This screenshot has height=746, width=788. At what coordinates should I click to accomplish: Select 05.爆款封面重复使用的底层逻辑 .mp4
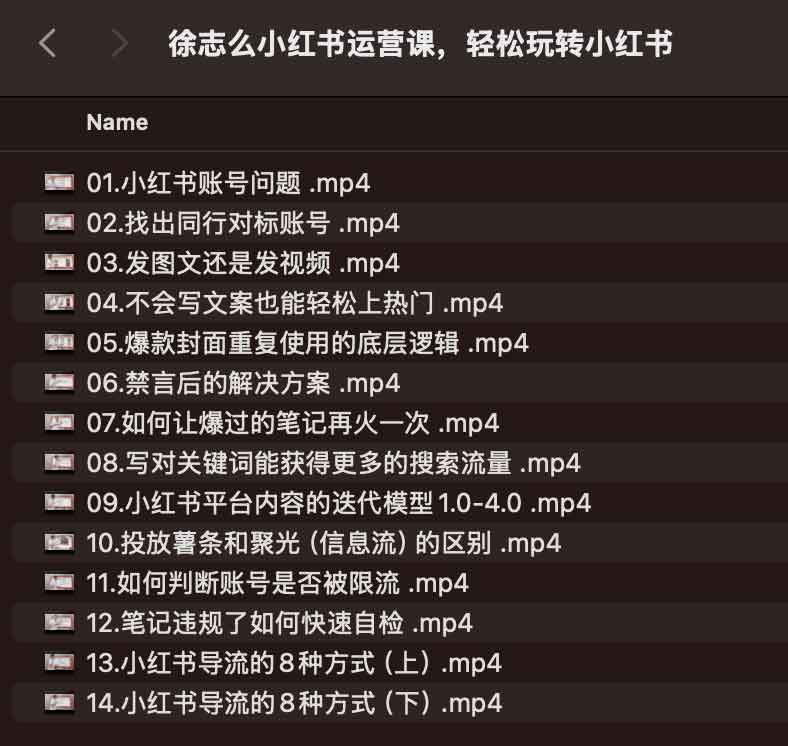click(307, 343)
